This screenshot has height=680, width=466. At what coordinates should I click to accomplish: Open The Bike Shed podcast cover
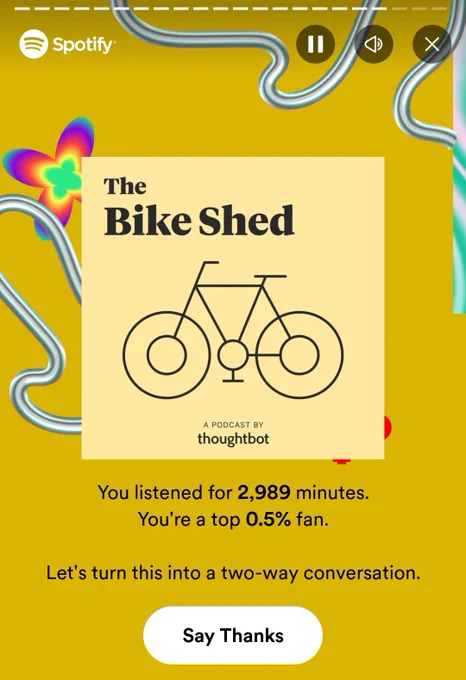tap(233, 308)
